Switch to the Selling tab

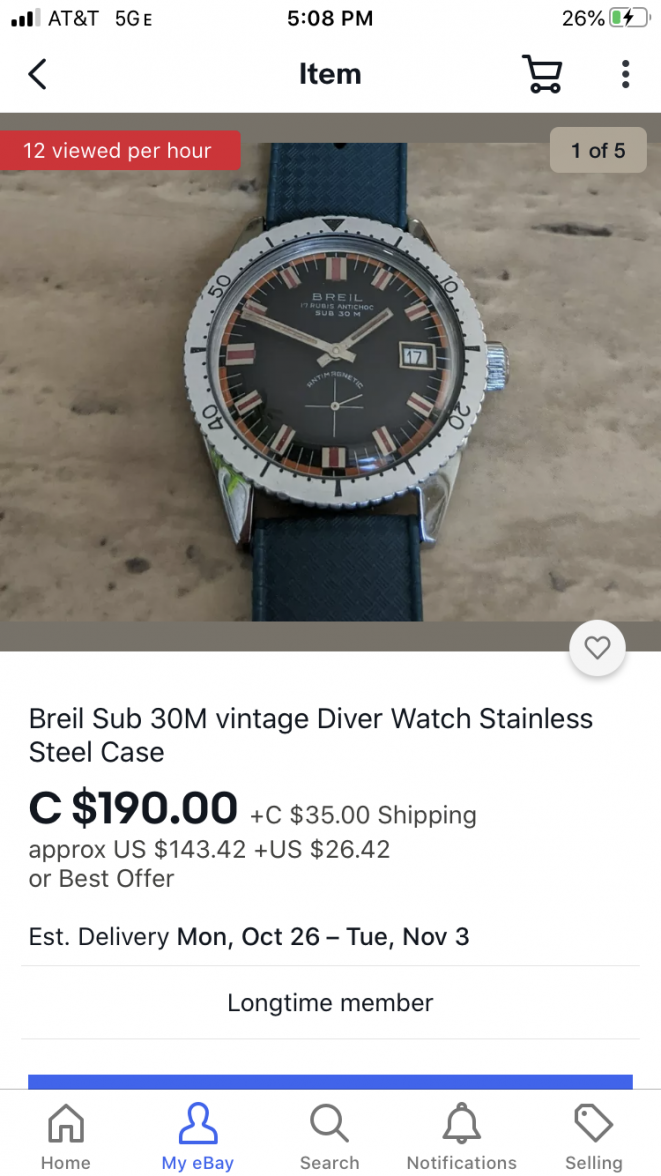pos(593,1136)
